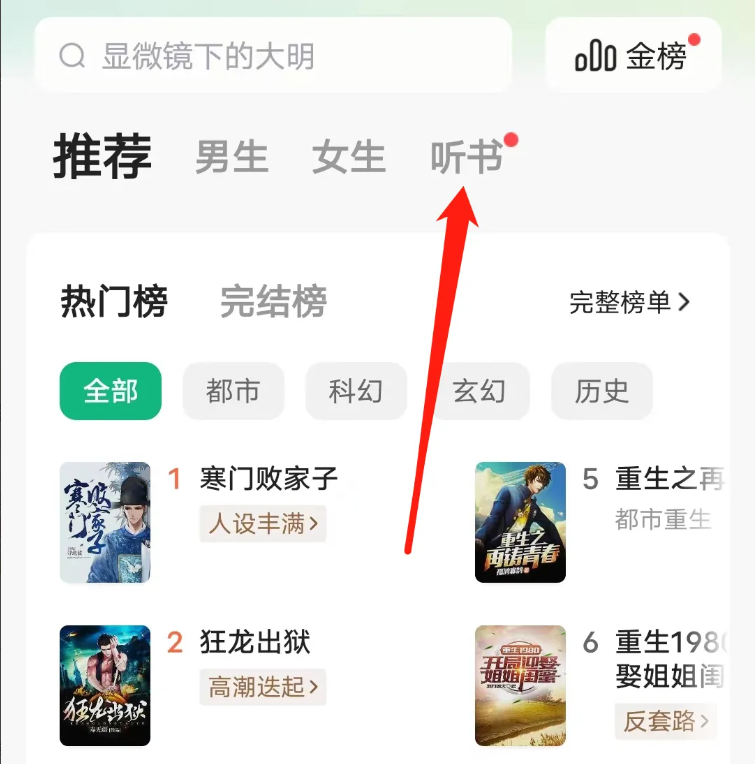Select the 热门榜 list tab
This screenshot has height=764, width=755.
point(114,301)
